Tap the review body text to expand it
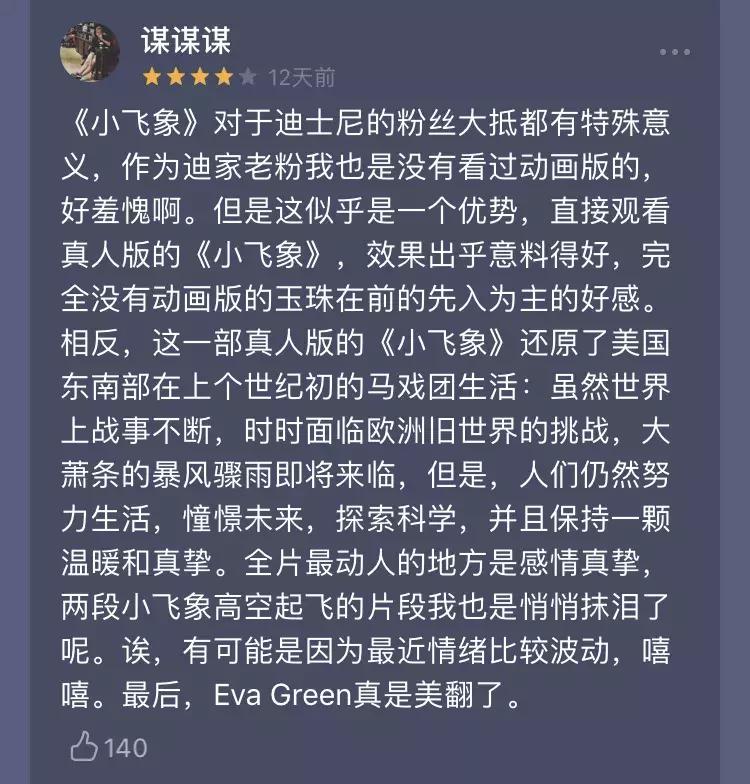Viewport: 750px width, 784px height. (x=375, y=400)
